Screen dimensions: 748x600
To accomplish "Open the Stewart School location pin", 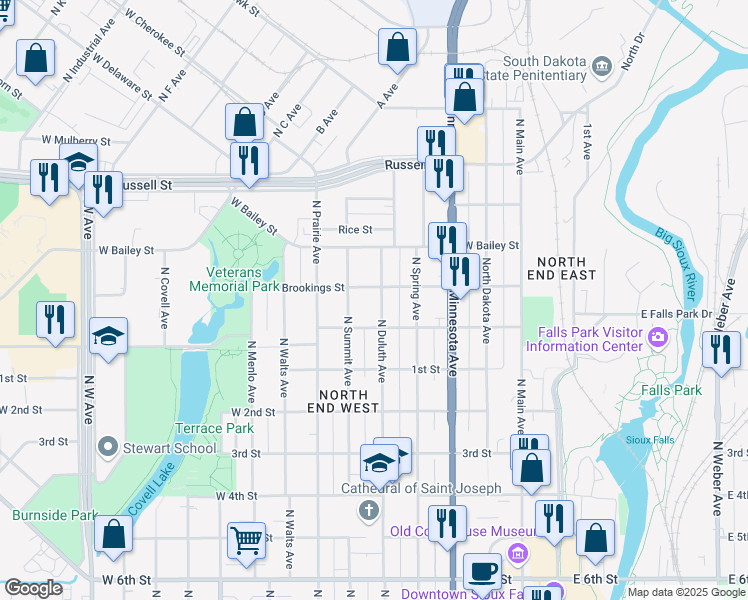I will pos(108,447).
